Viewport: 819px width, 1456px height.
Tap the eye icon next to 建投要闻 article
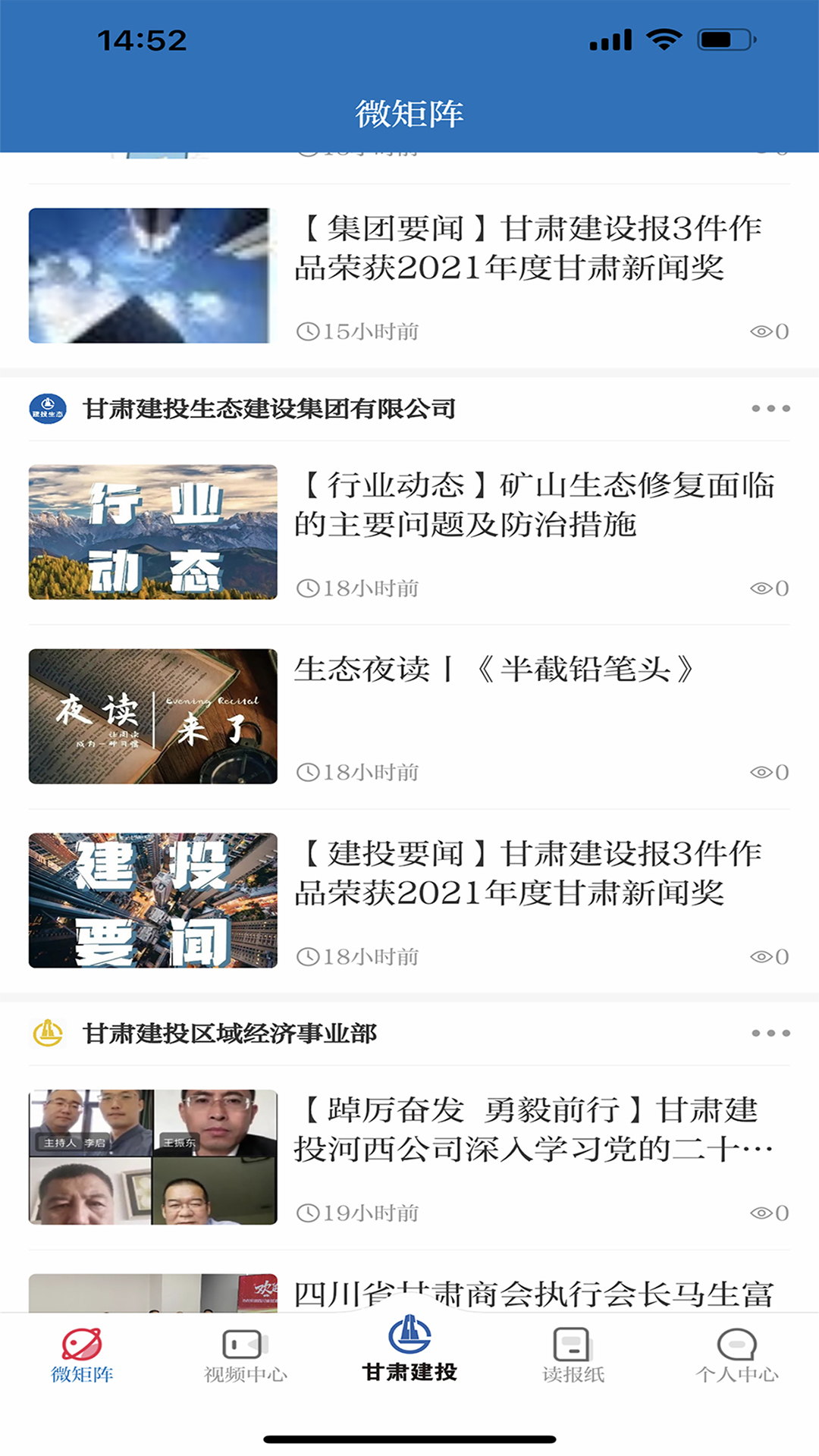tap(761, 955)
